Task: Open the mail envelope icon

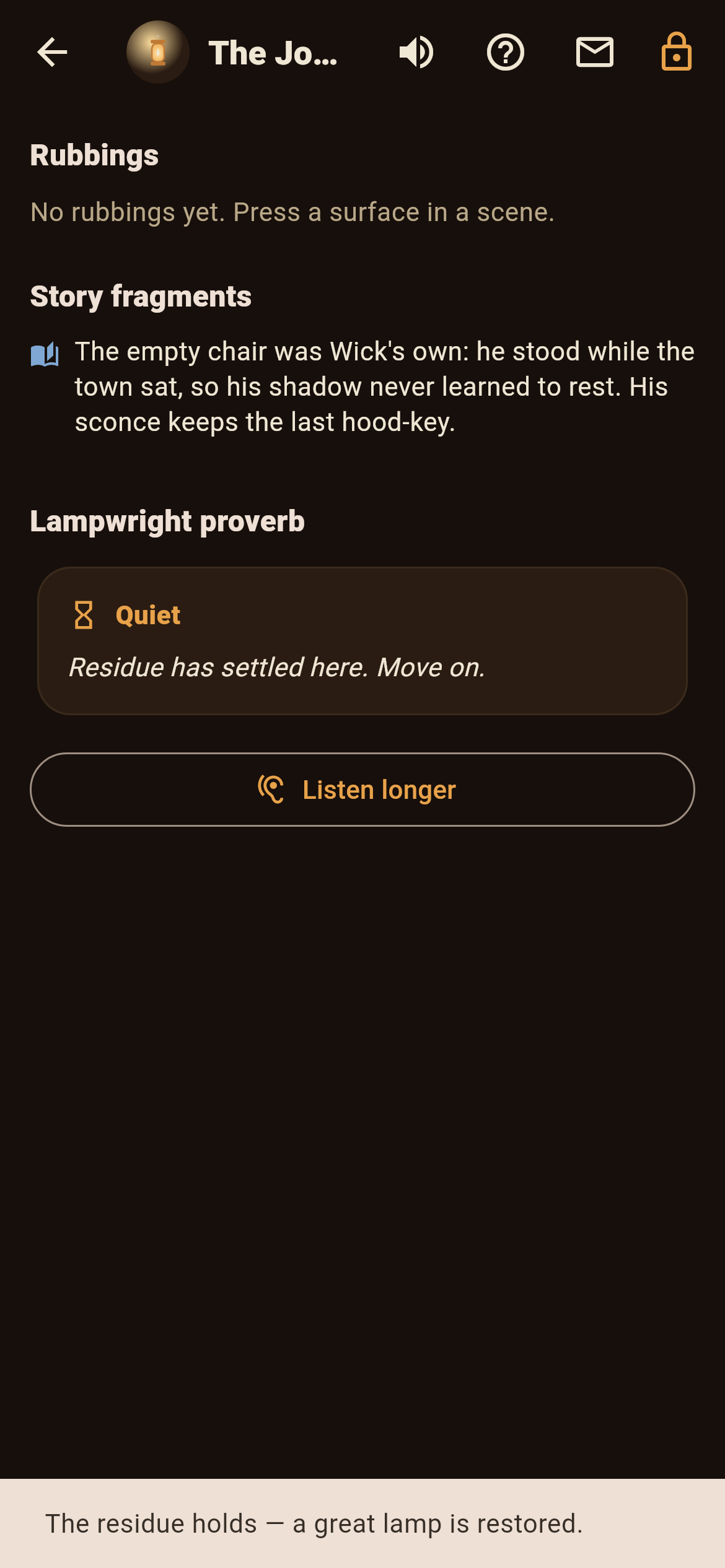Action: click(x=595, y=52)
